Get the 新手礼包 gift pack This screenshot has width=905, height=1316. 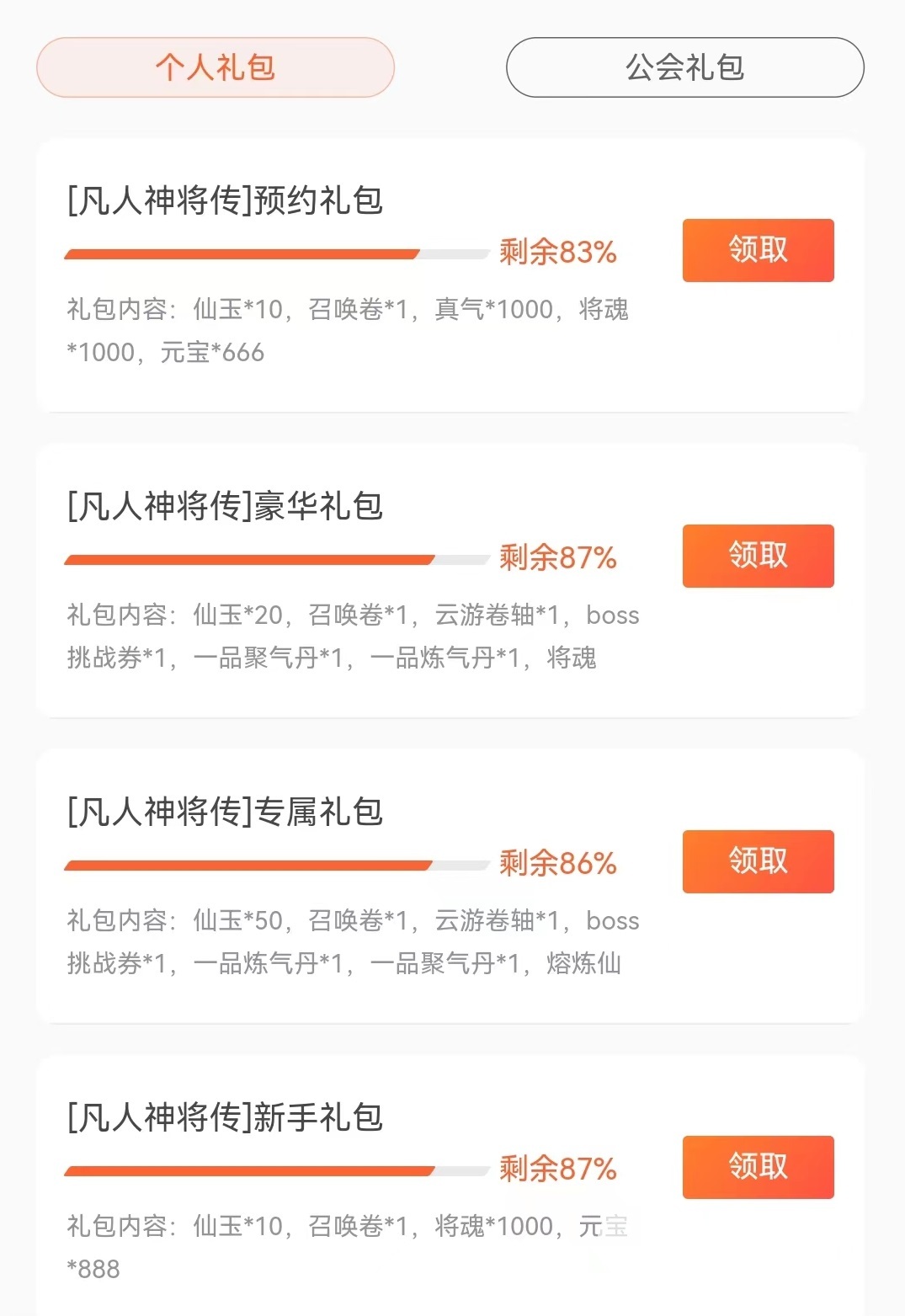point(758,1167)
